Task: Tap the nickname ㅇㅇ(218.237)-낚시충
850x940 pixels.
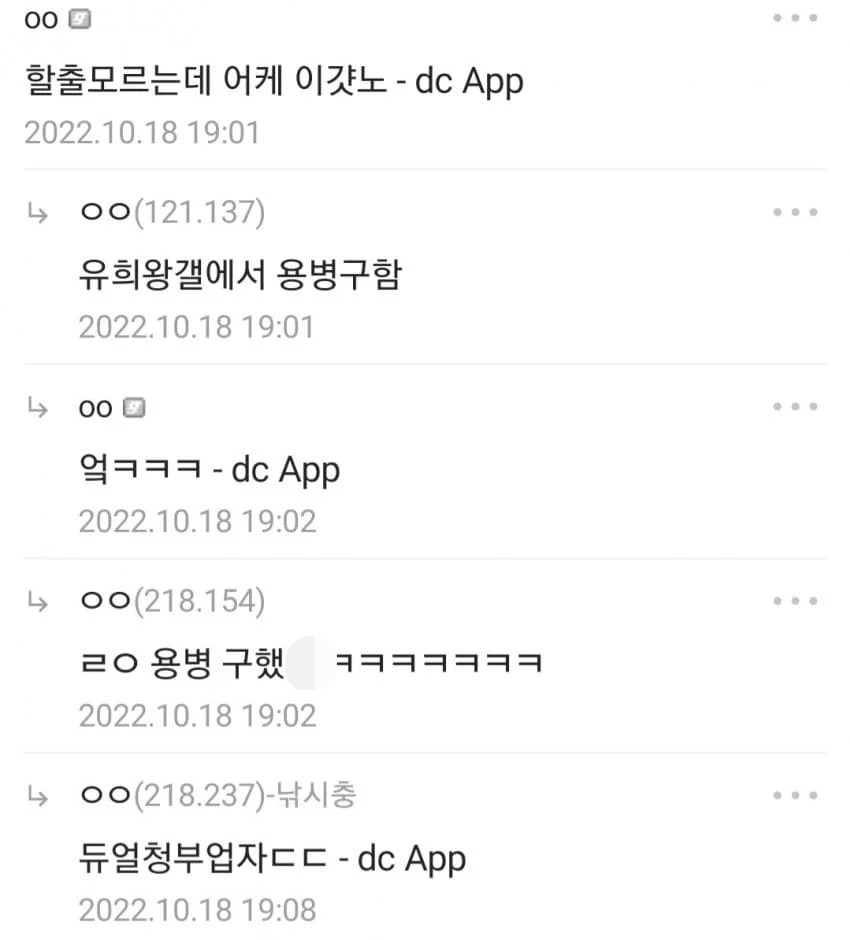Action: (217, 795)
